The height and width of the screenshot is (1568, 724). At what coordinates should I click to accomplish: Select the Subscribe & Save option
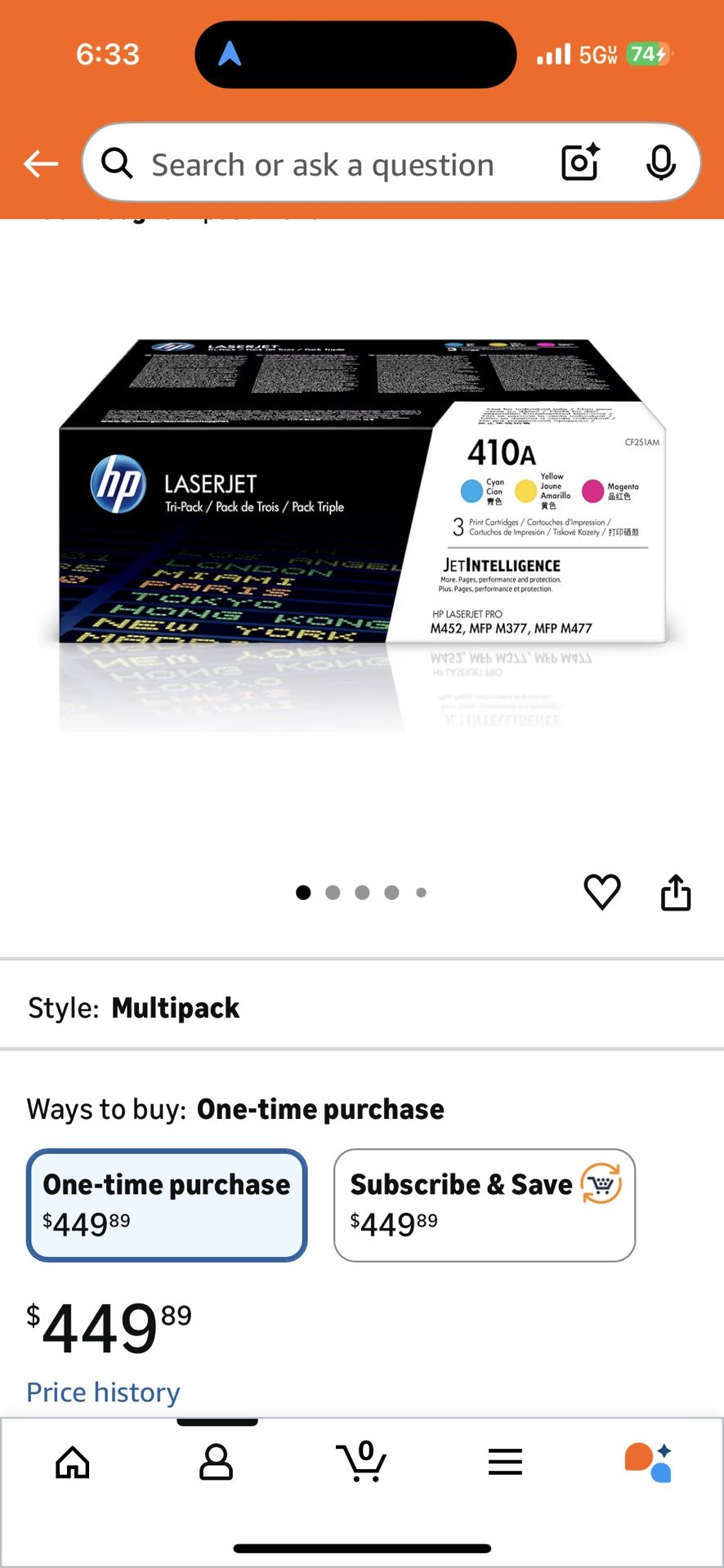tap(484, 1205)
